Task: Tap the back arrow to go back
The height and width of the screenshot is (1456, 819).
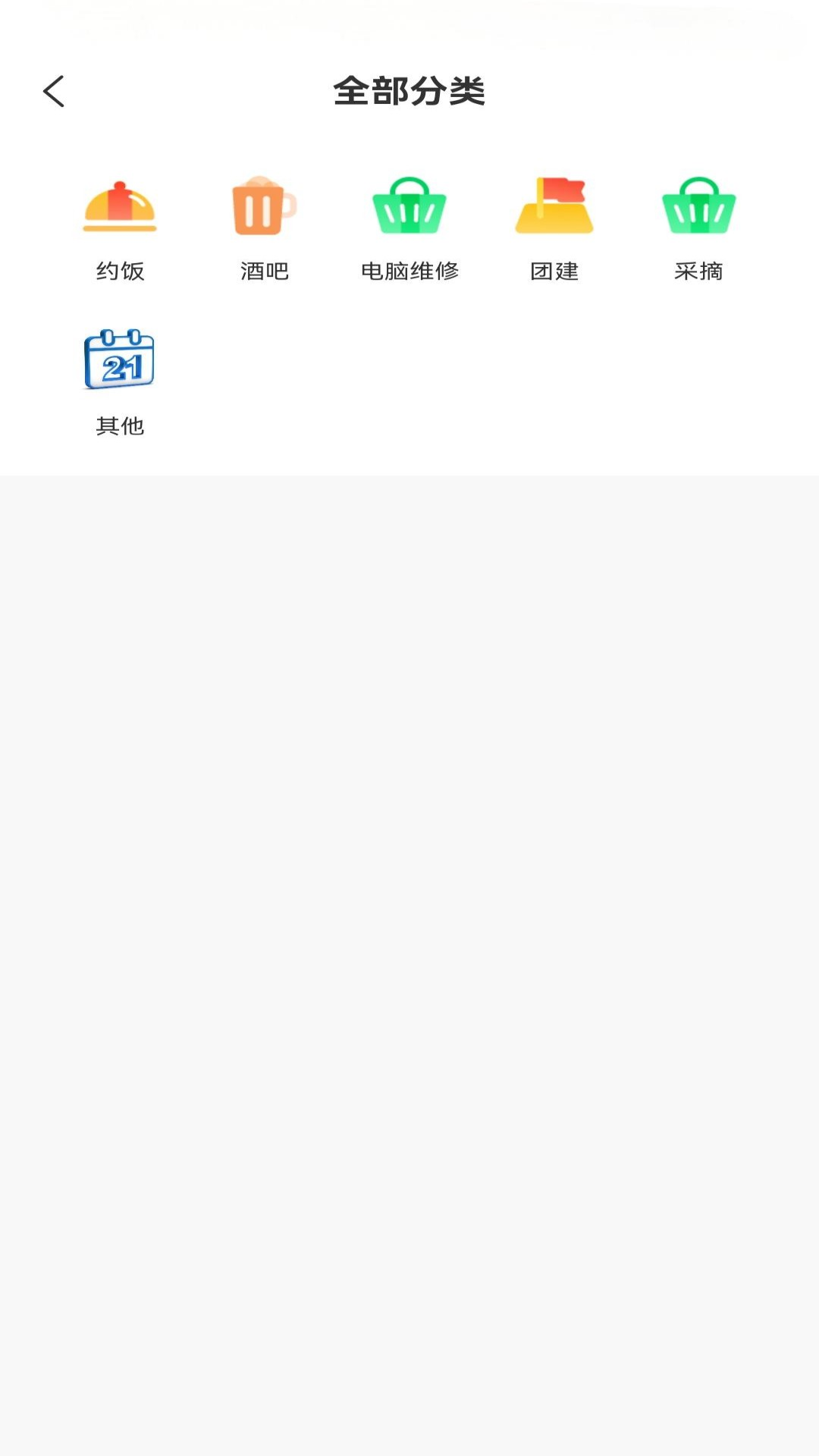Action: (54, 90)
